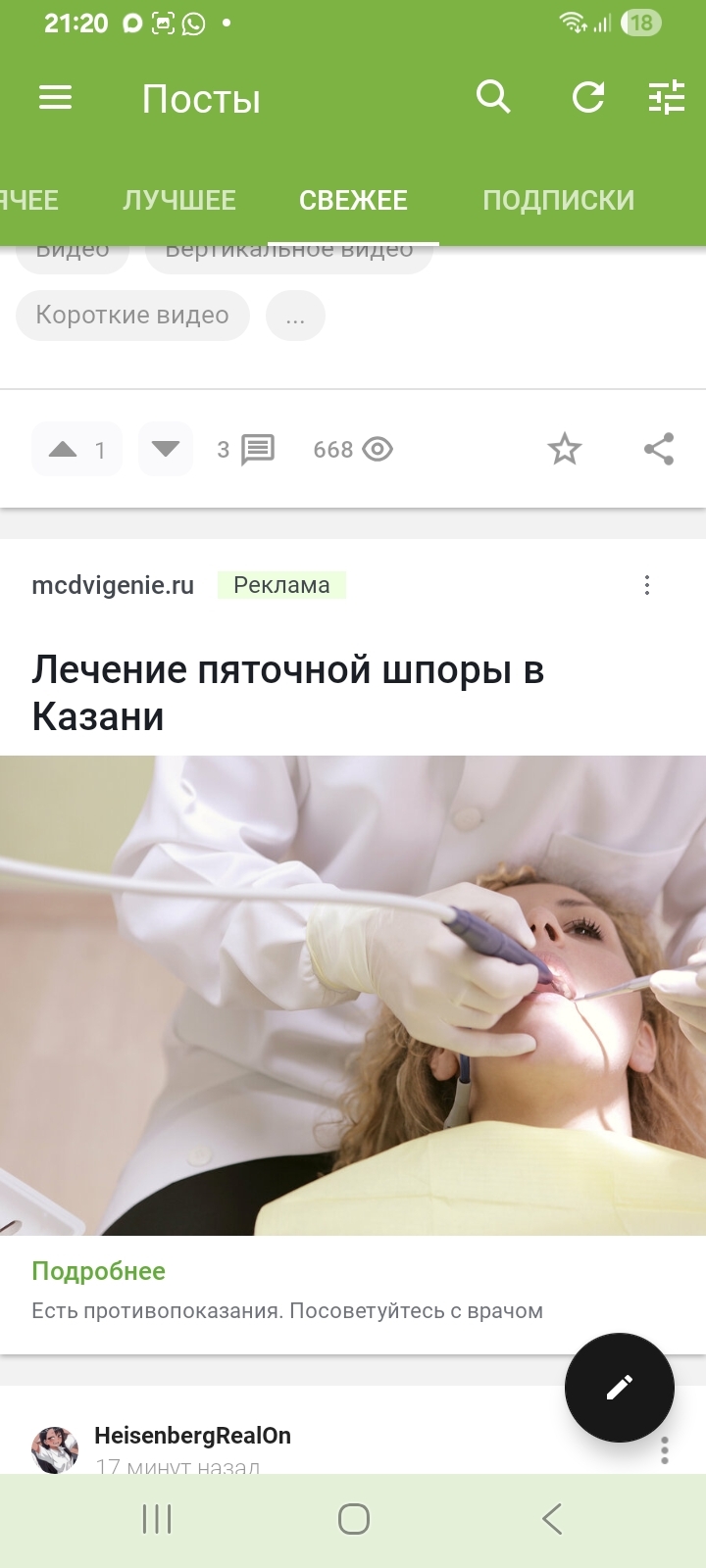Switch to the Подписки tab

coord(558,200)
